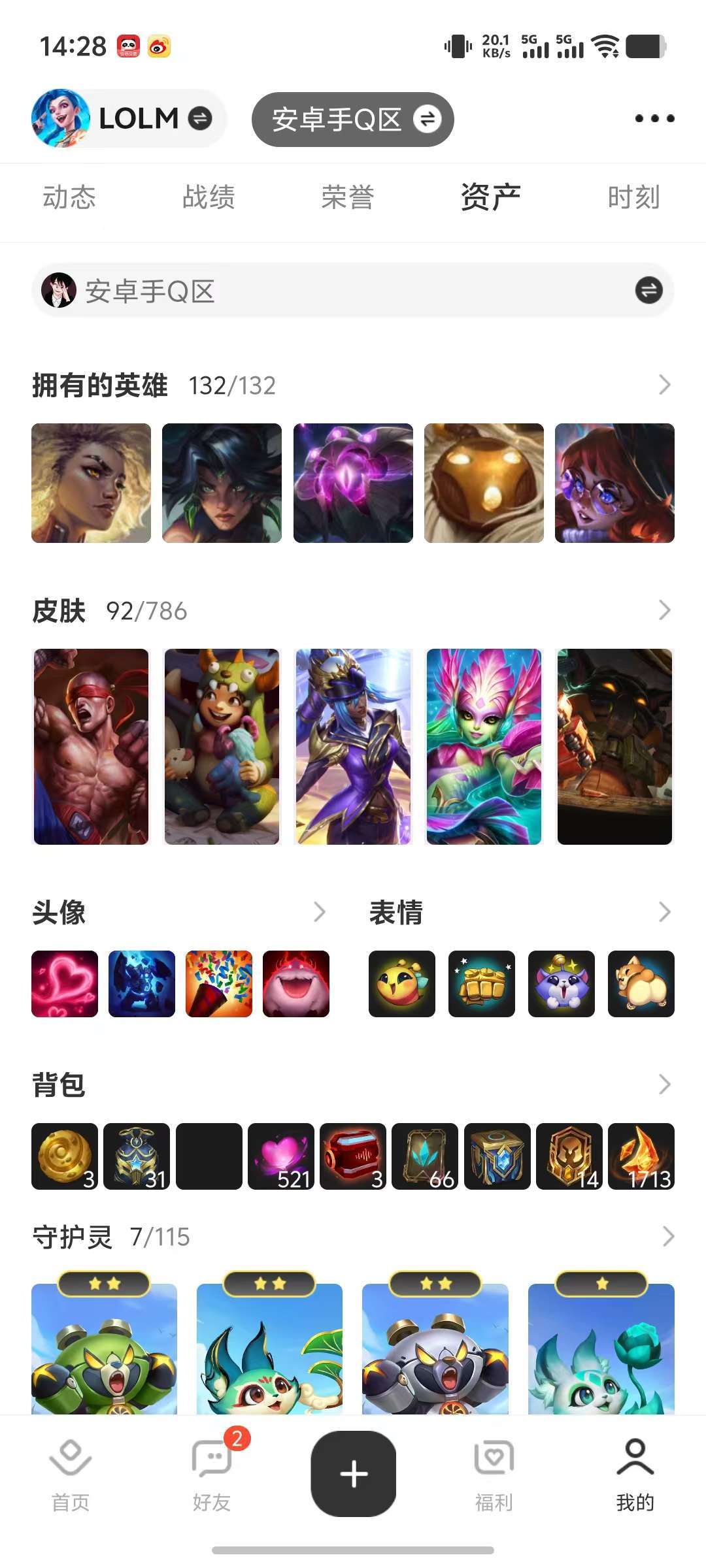Select the corgi emote icon
This screenshot has width=706, height=1568.
(x=640, y=984)
